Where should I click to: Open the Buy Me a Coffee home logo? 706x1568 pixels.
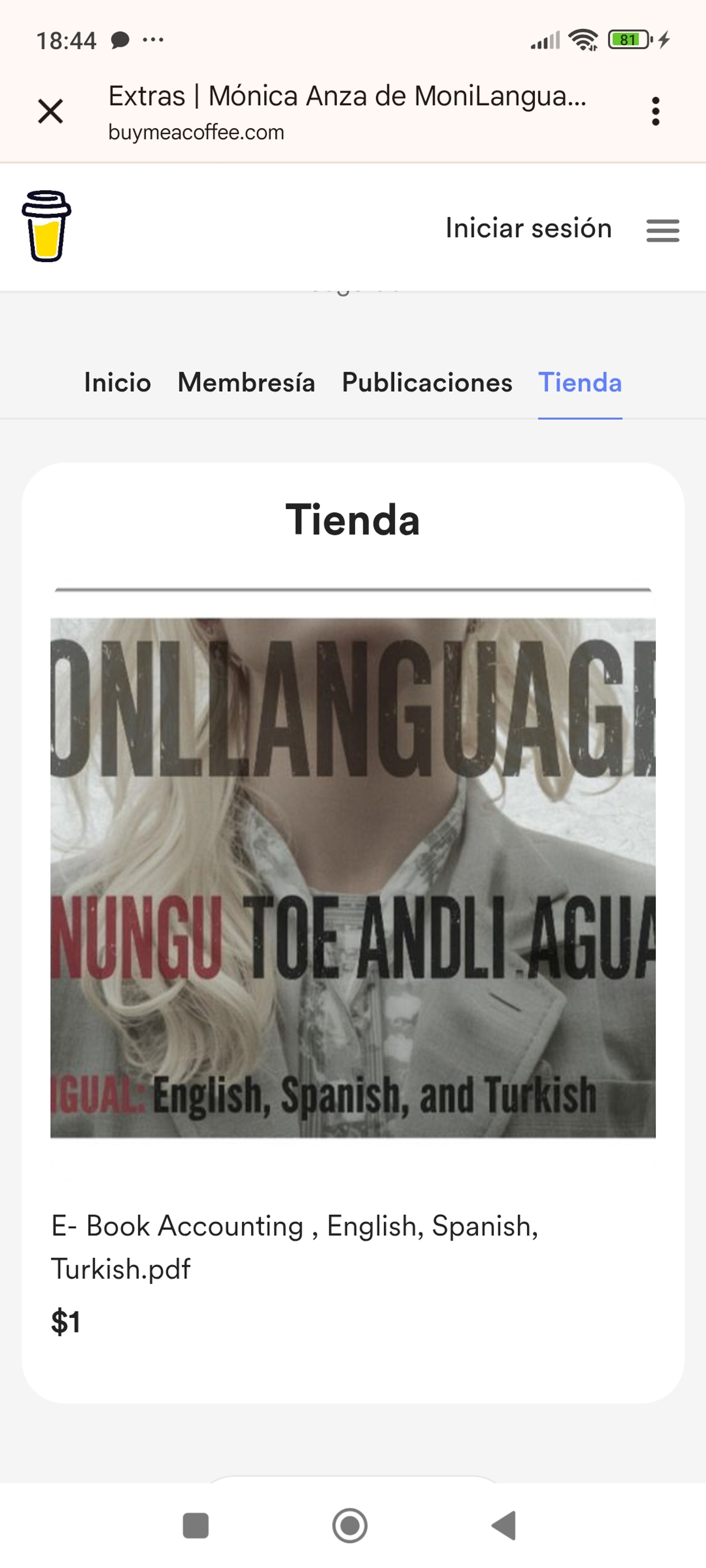(x=46, y=227)
